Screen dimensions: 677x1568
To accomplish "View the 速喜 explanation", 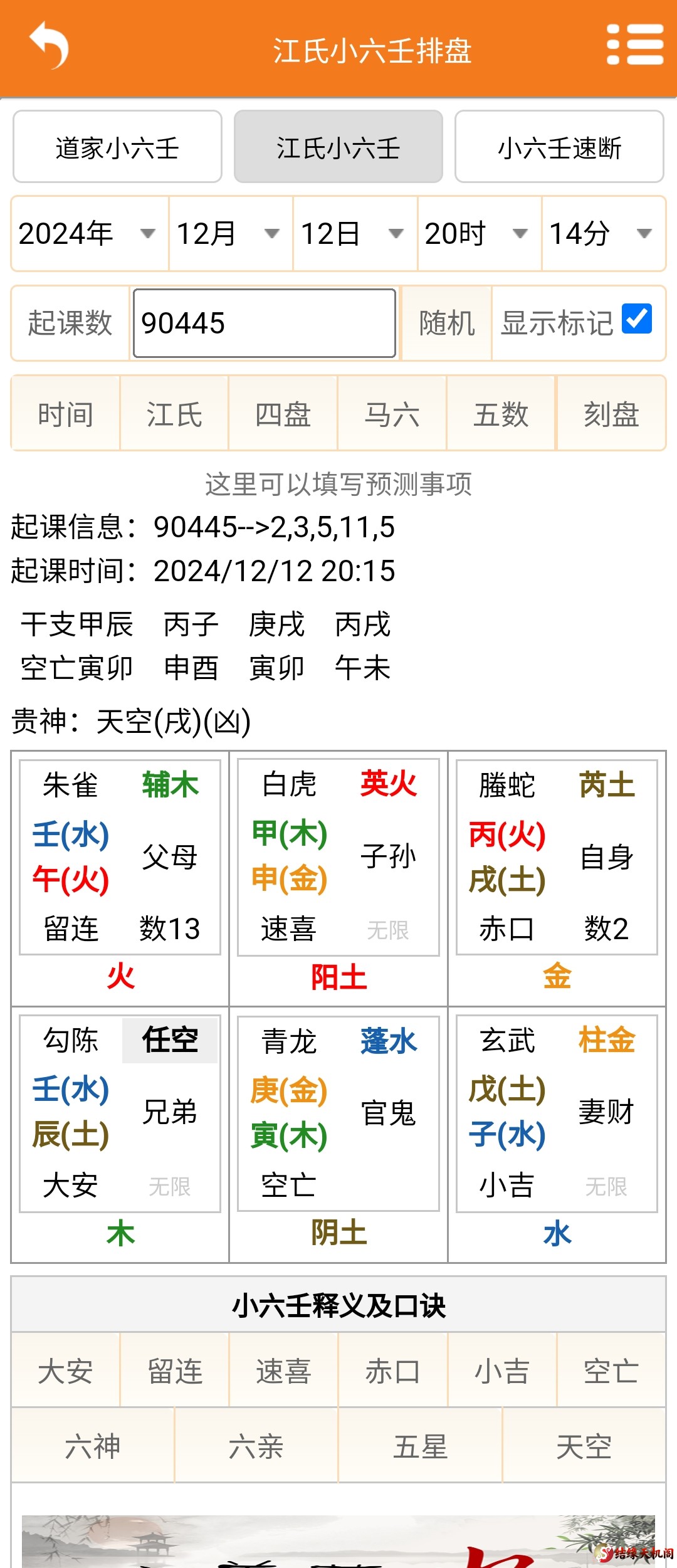I will click(283, 1371).
